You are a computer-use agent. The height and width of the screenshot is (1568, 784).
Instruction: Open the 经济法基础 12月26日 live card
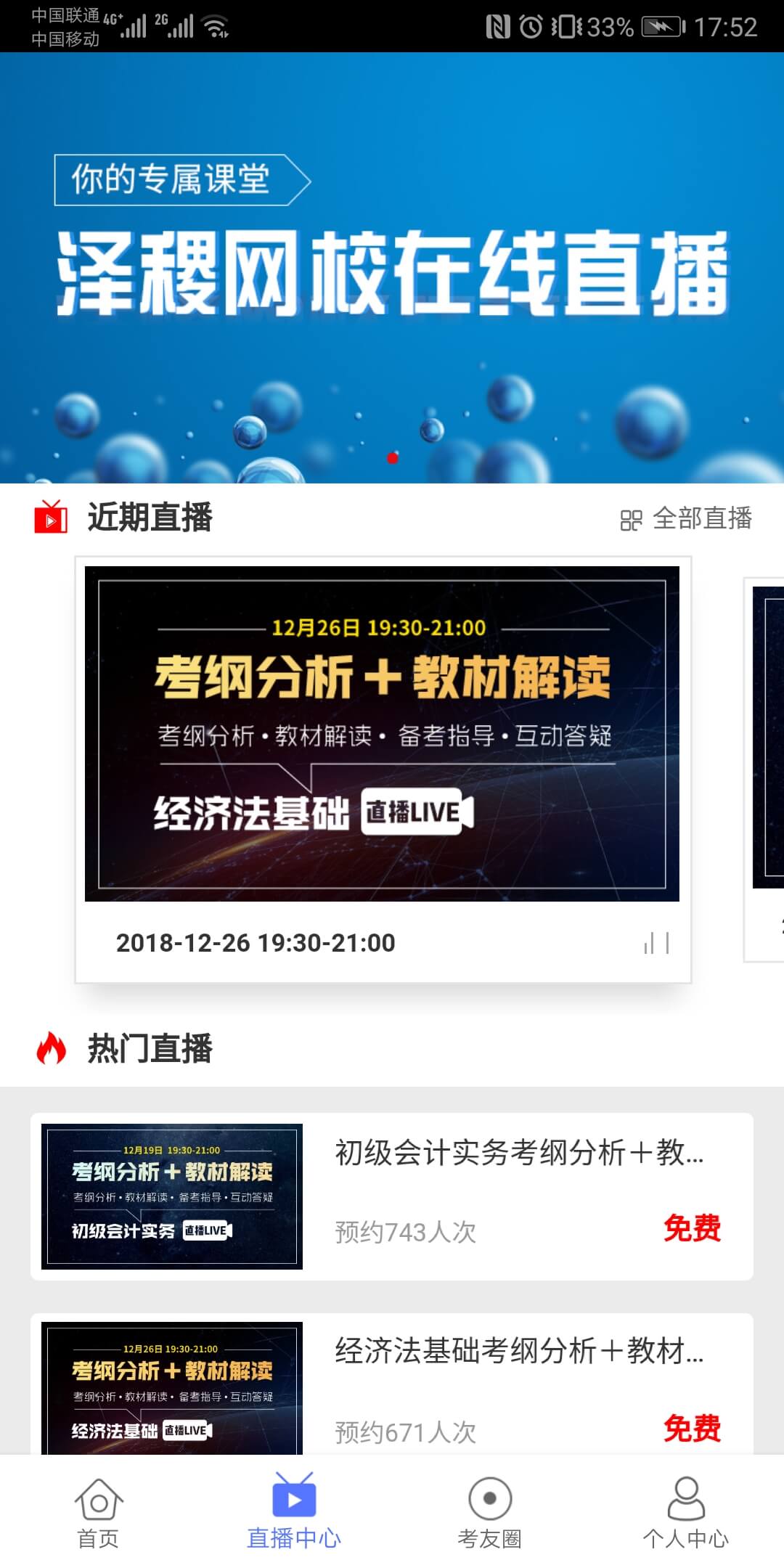383,733
